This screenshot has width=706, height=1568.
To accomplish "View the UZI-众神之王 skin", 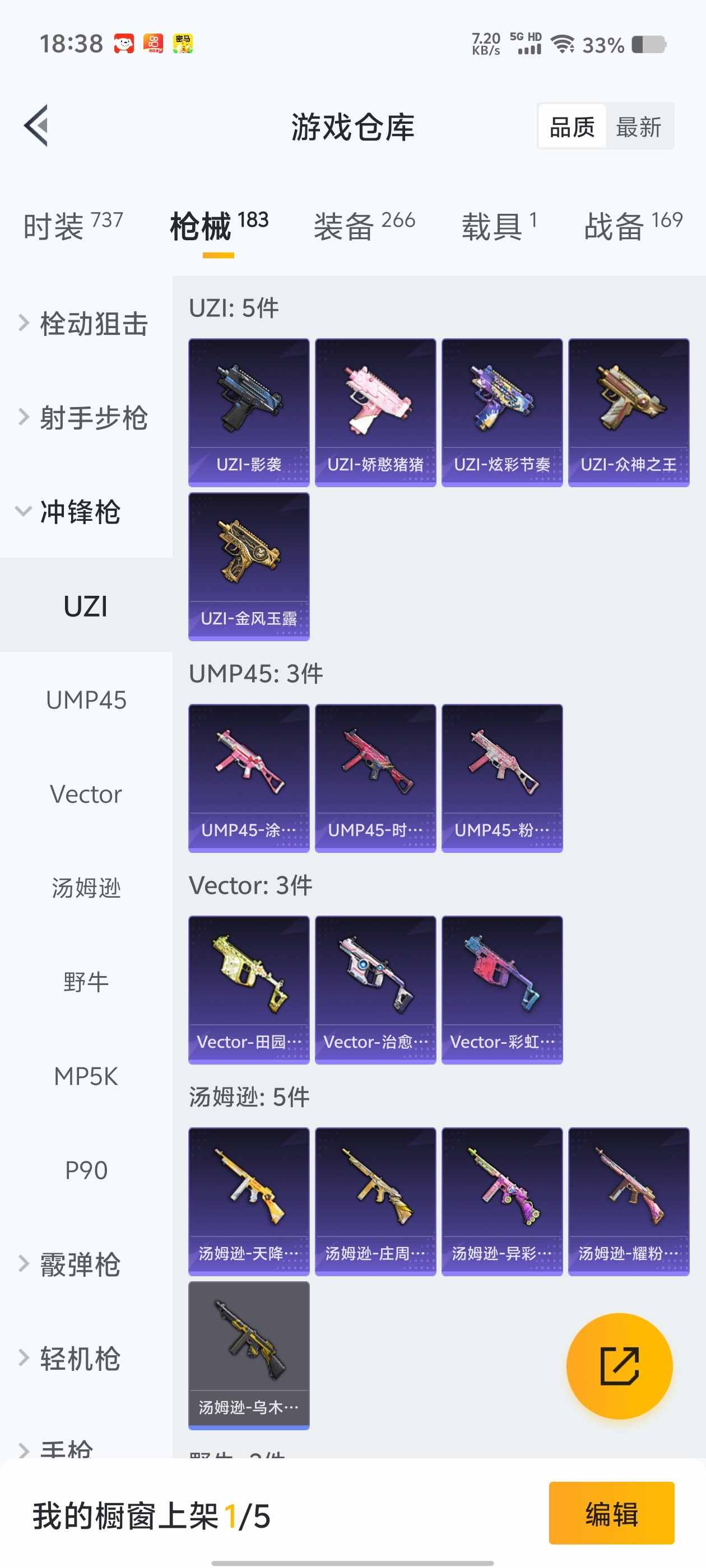I will pos(628,412).
